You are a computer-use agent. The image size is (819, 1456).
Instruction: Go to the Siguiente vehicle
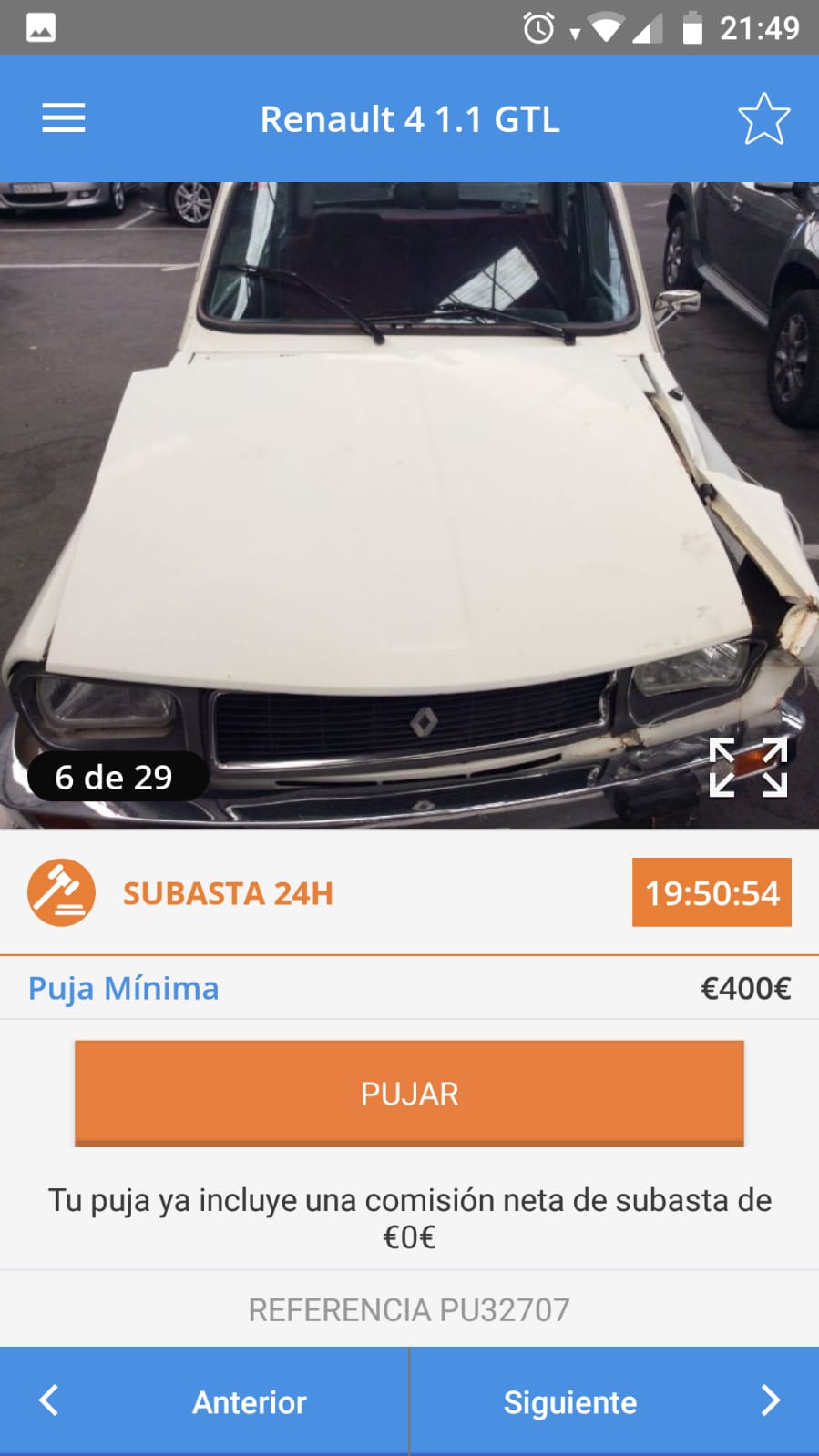point(614,1401)
